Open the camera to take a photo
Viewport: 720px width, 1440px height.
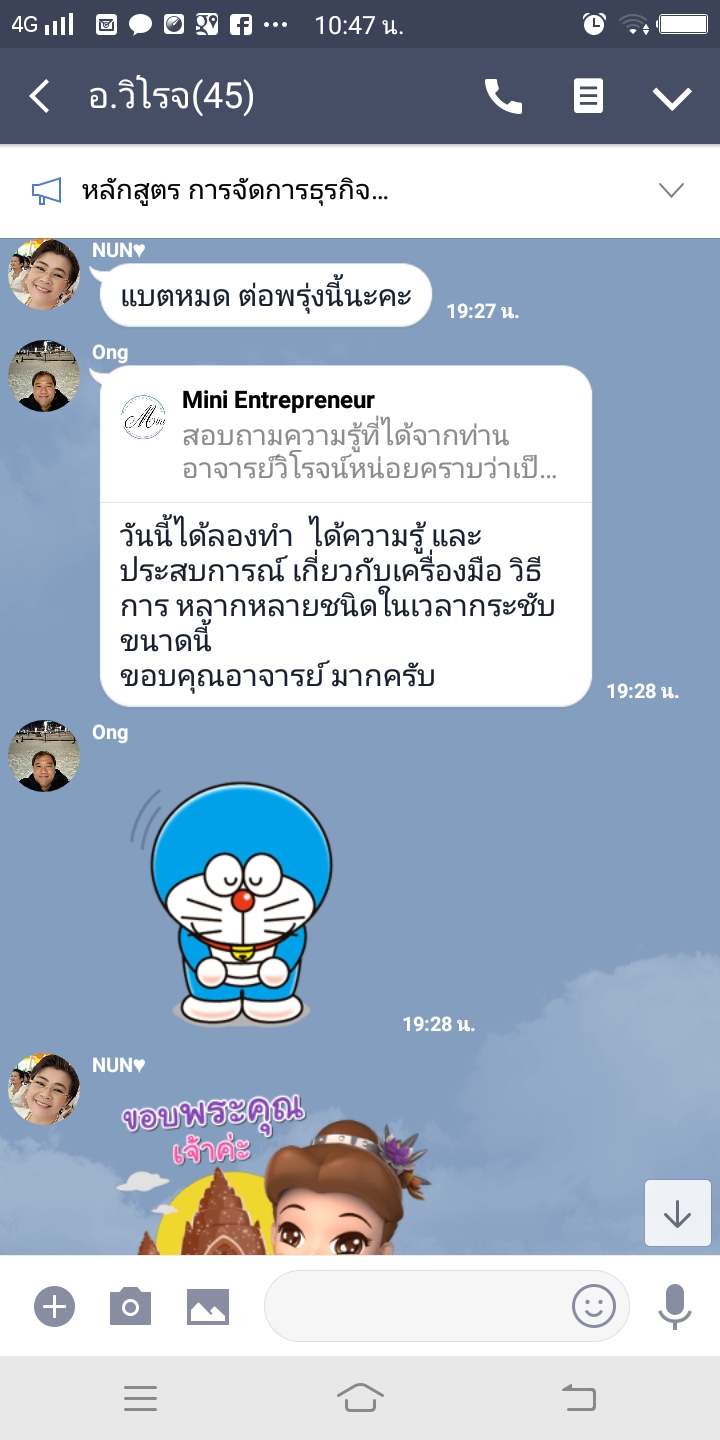[x=130, y=1306]
